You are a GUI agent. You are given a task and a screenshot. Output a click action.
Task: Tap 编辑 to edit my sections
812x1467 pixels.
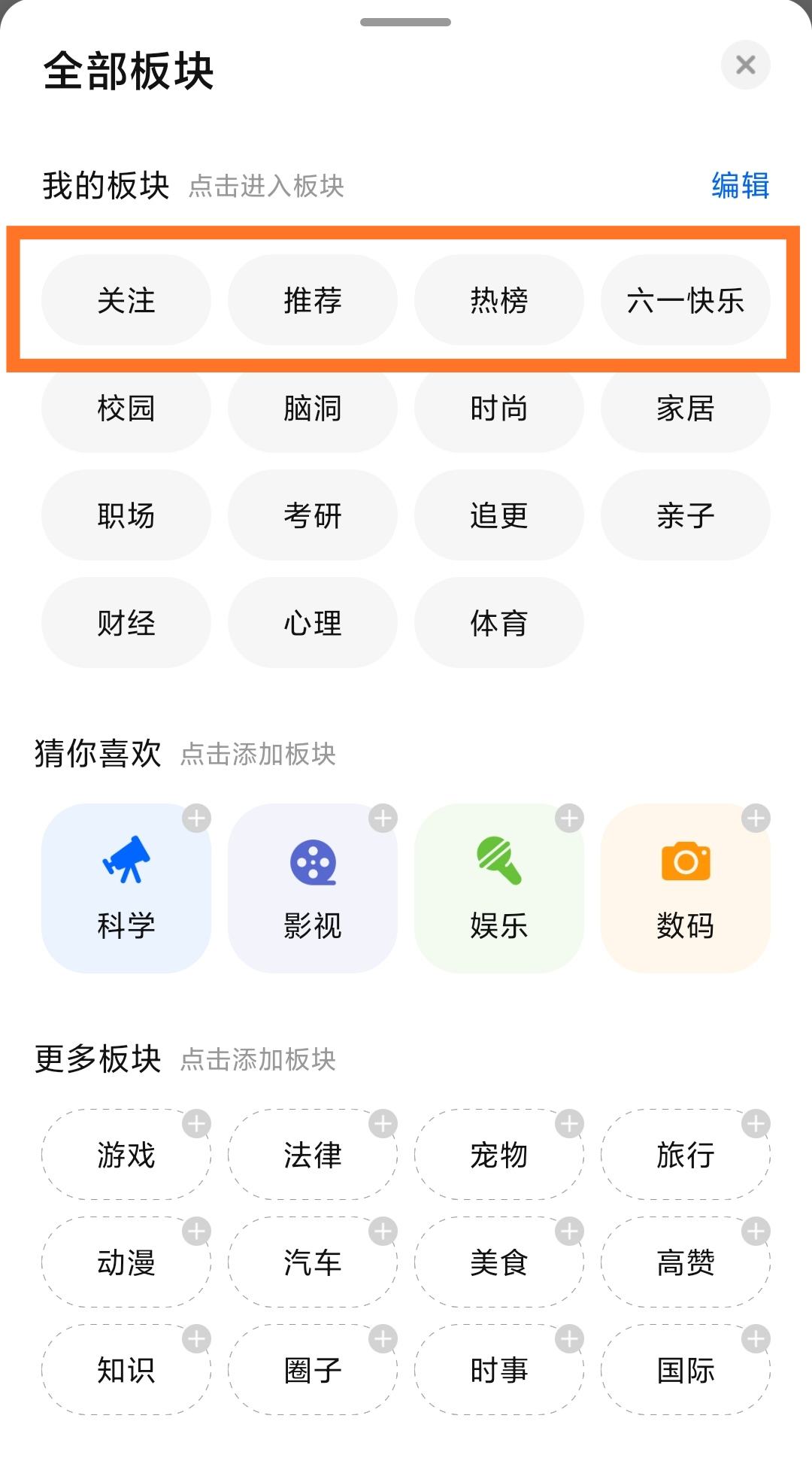(x=740, y=186)
